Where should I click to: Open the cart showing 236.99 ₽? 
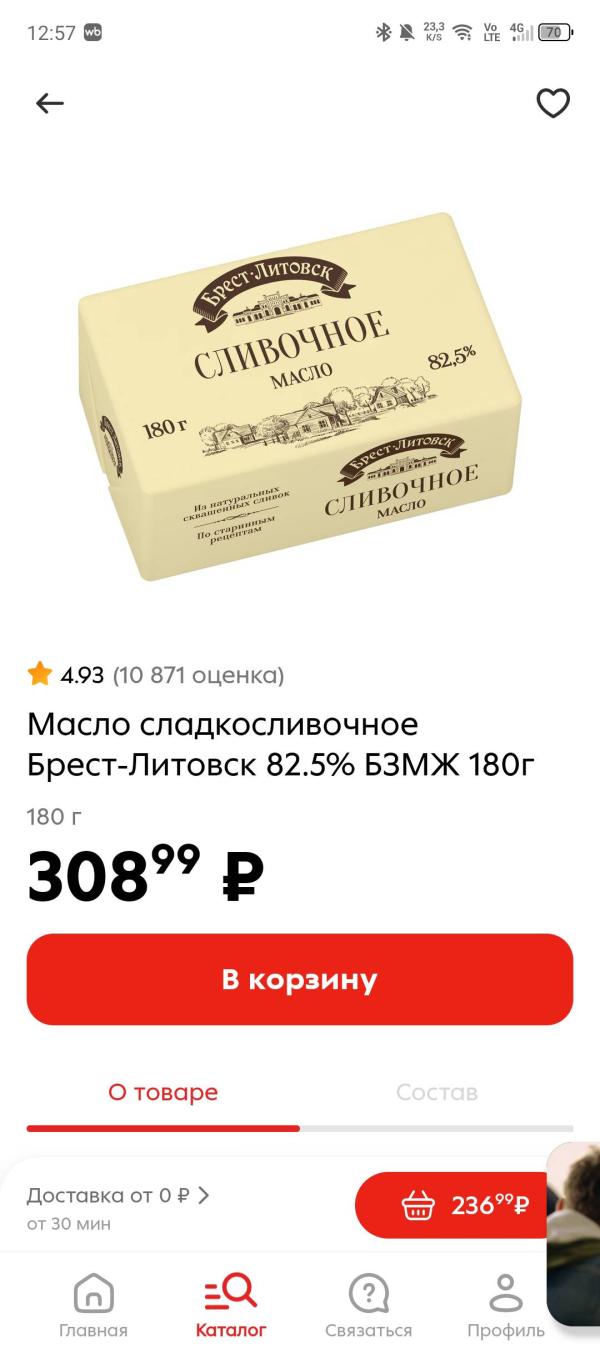456,1205
